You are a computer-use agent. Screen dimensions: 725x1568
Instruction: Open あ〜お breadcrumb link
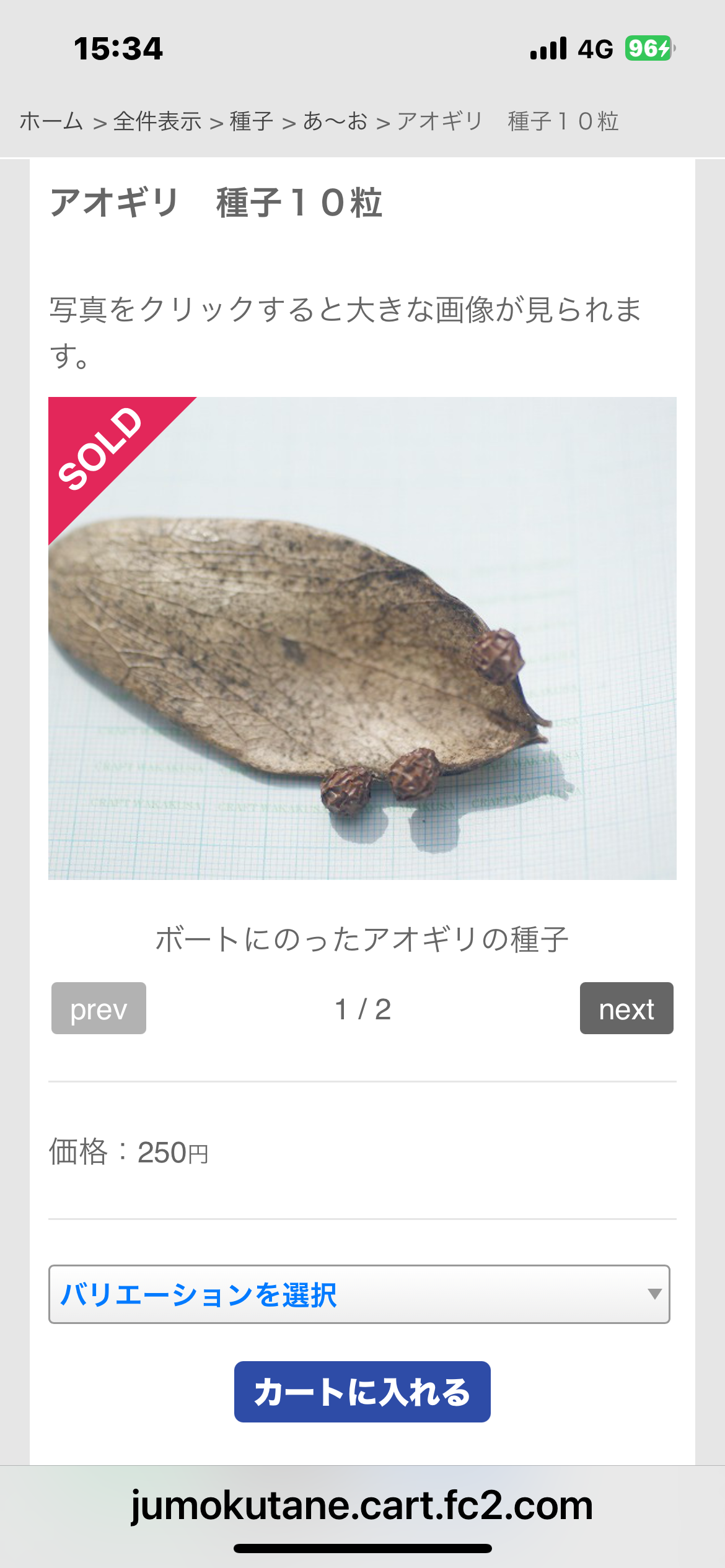click(335, 121)
